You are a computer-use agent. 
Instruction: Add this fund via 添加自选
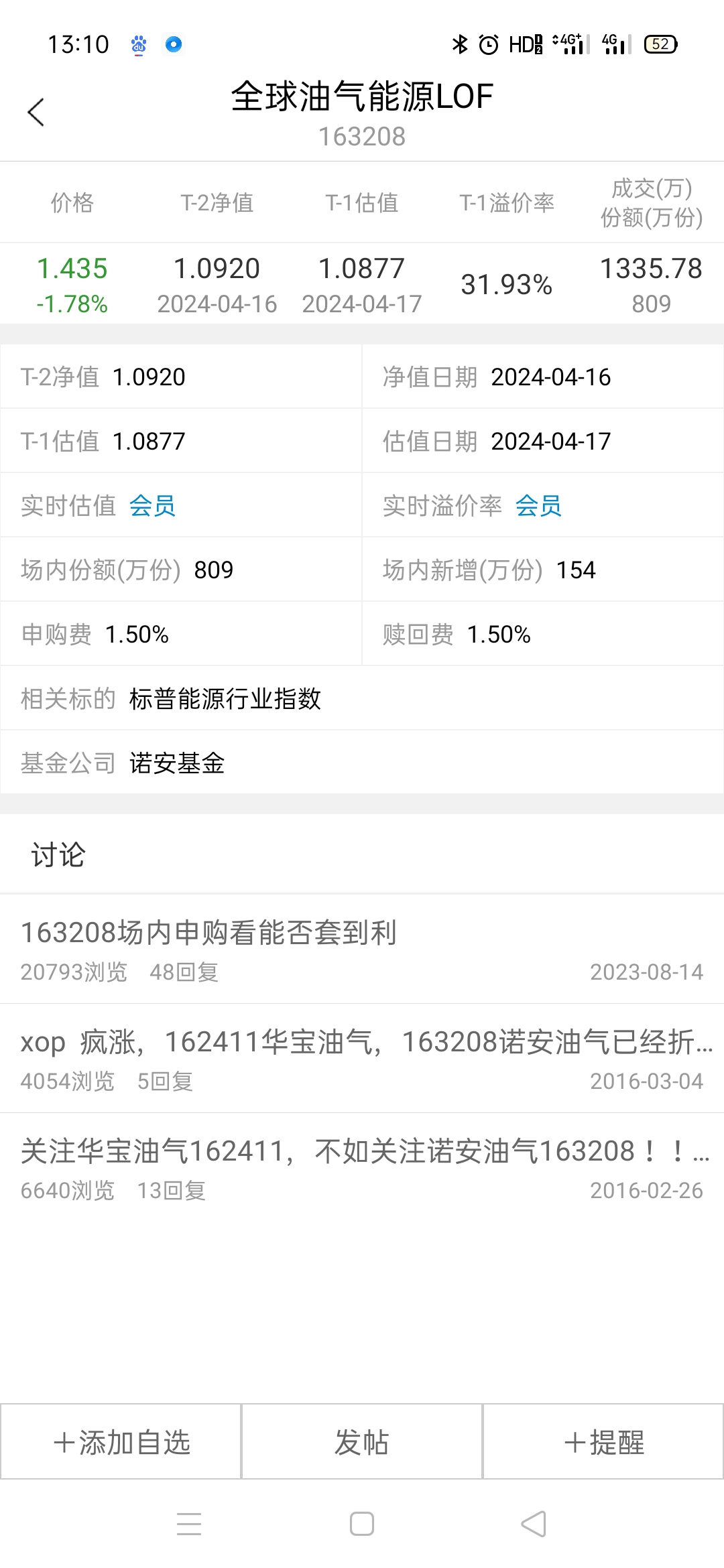pos(121,1441)
